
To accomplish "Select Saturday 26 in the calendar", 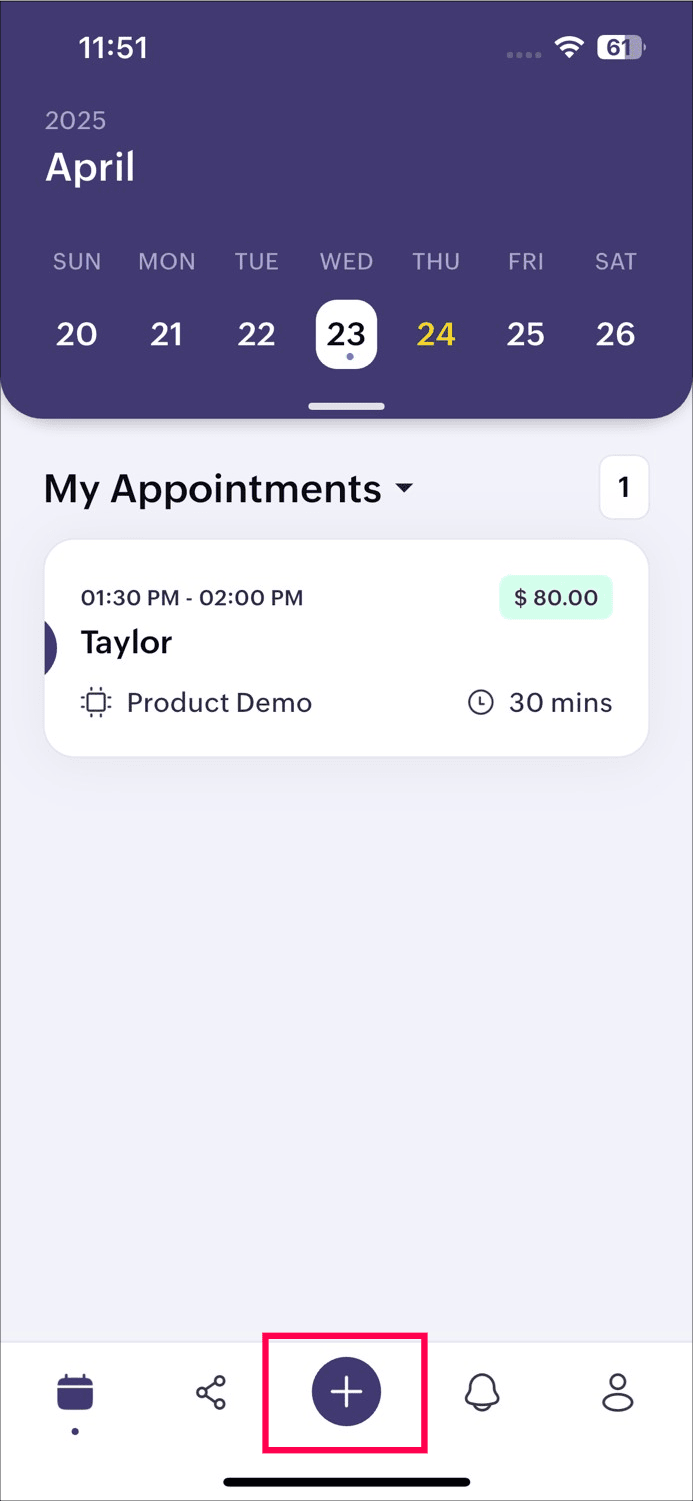I will click(x=615, y=334).
